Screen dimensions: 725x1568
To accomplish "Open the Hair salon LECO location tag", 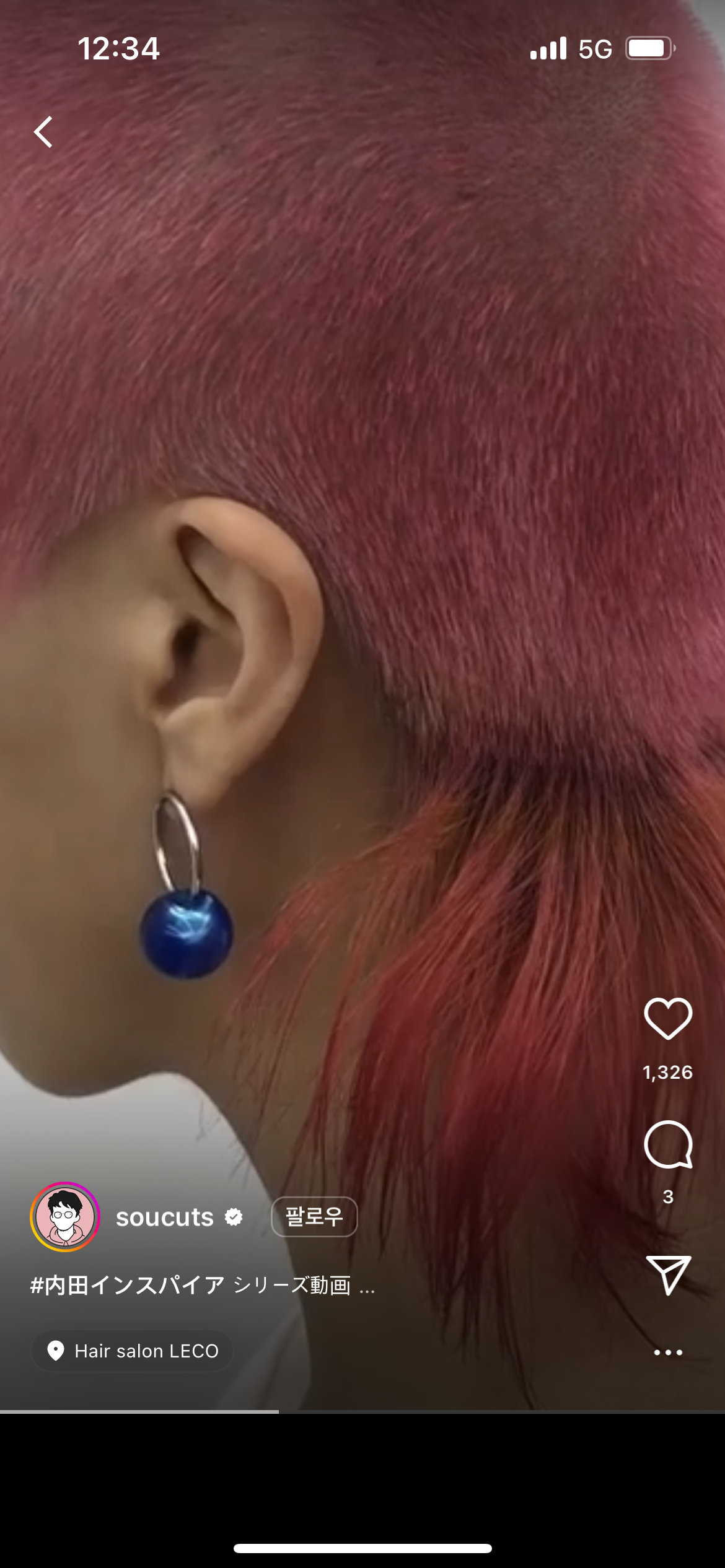I will (133, 1351).
